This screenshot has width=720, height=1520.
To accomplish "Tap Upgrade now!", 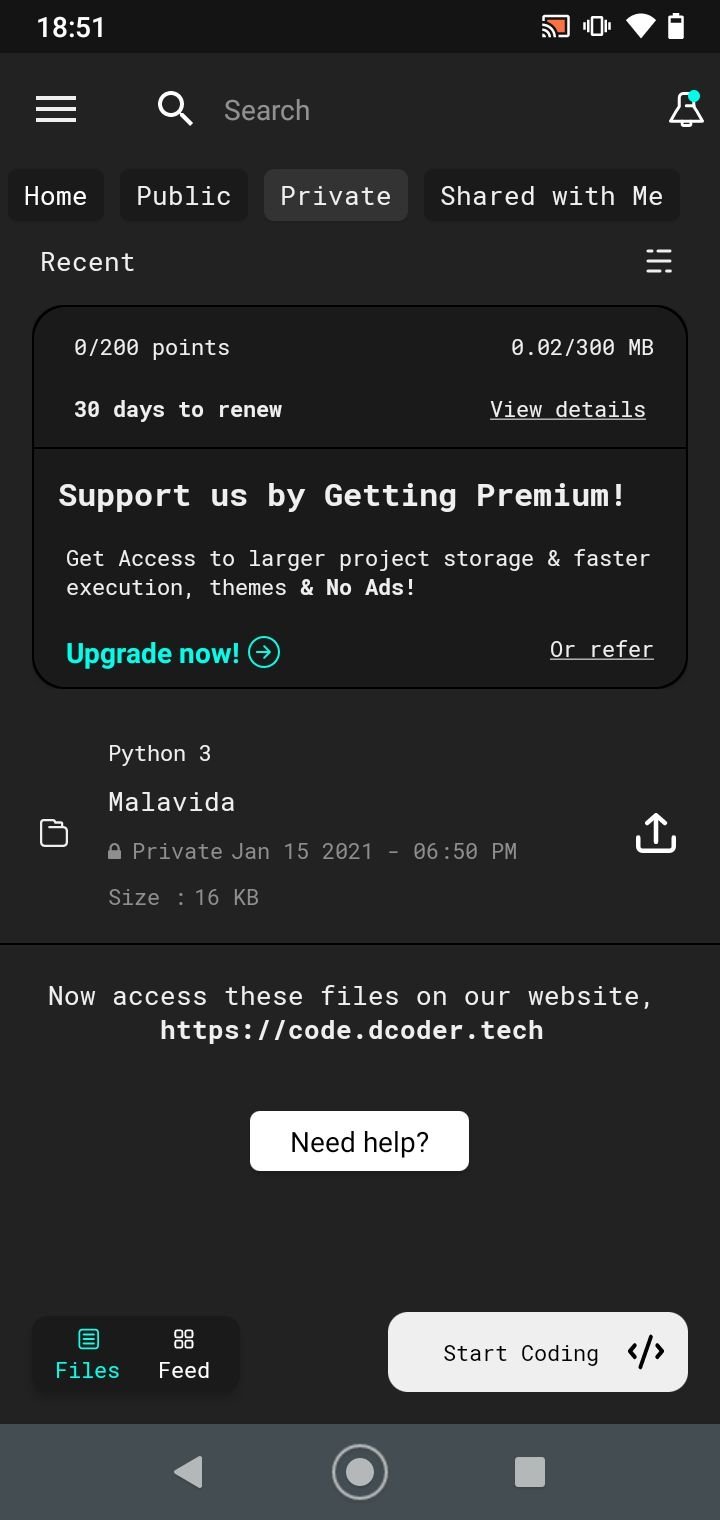I will click(173, 653).
